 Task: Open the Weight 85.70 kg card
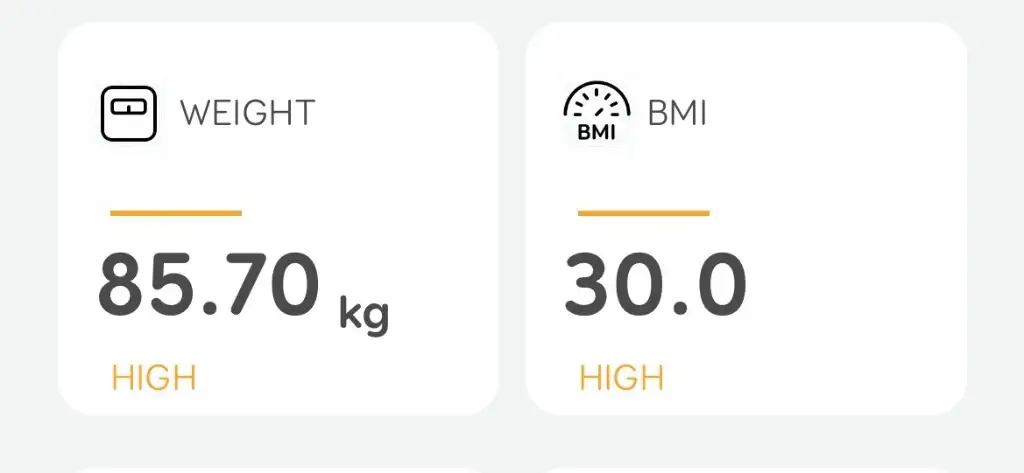click(x=278, y=219)
